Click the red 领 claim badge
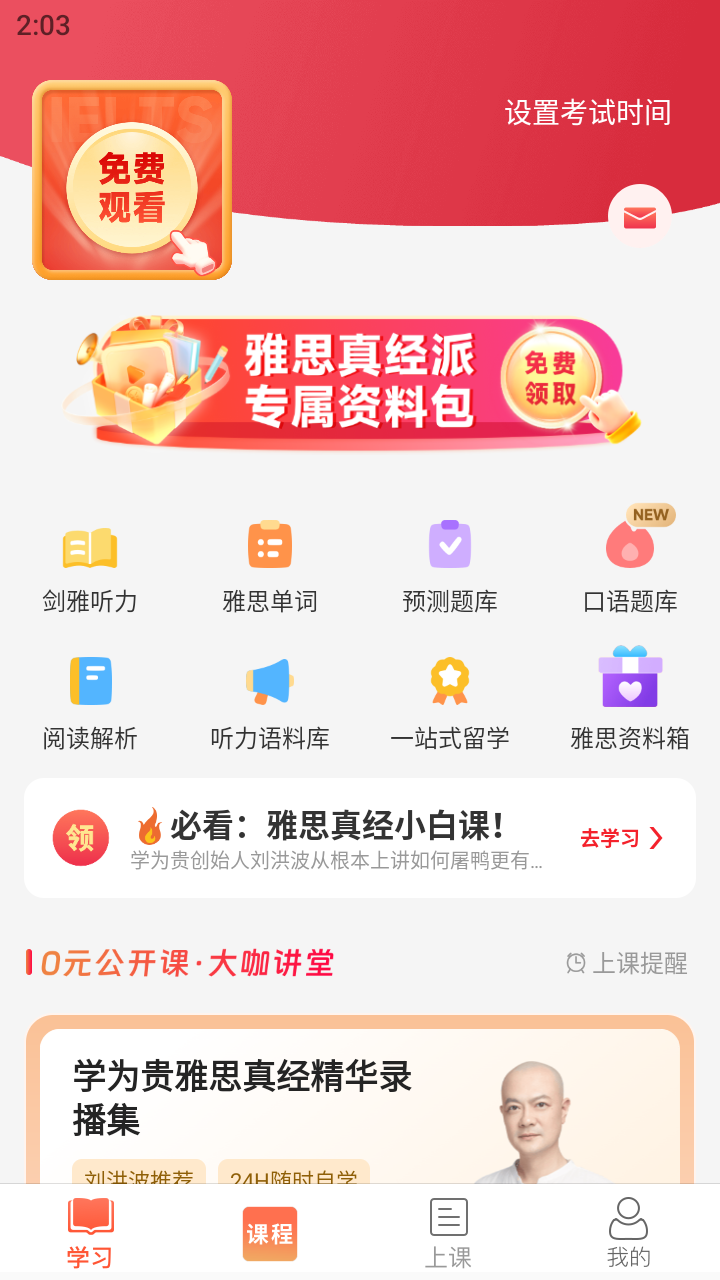The height and width of the screenshot is (1280, 720). point(80,838)
